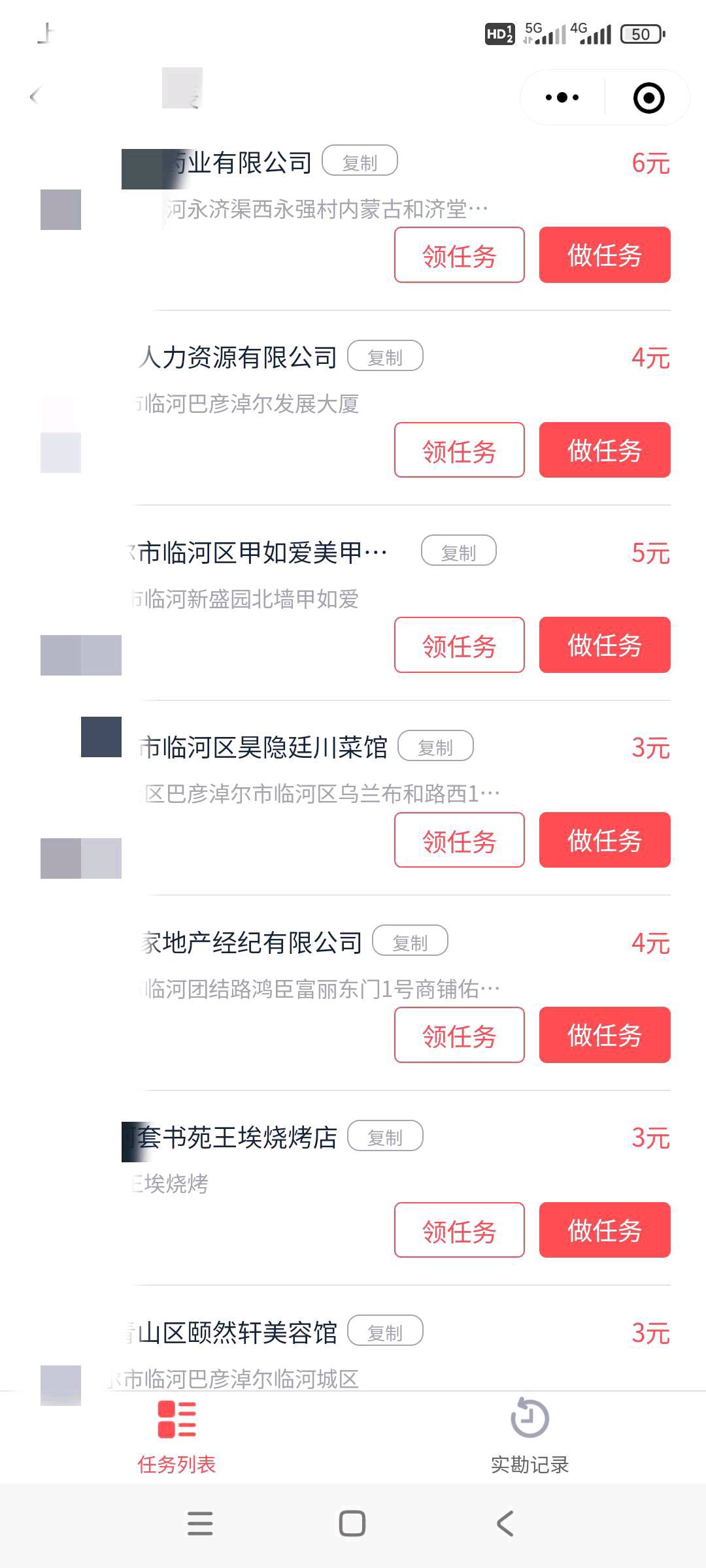Copy the 昊隐廷川菜馆 name
The image size is (706, 1568).
point(435,746)
